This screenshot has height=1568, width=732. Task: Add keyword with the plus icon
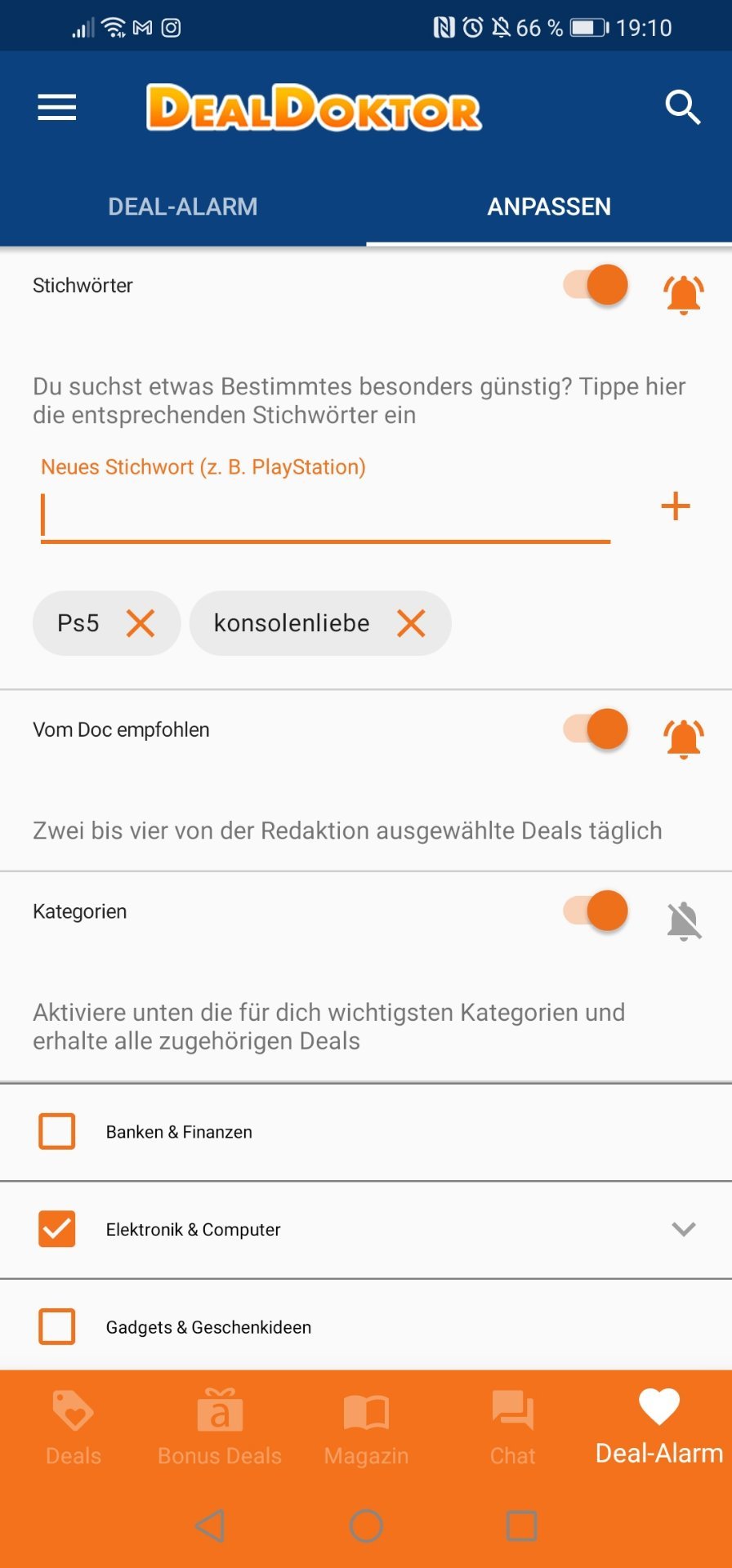(x=676, y=506)
